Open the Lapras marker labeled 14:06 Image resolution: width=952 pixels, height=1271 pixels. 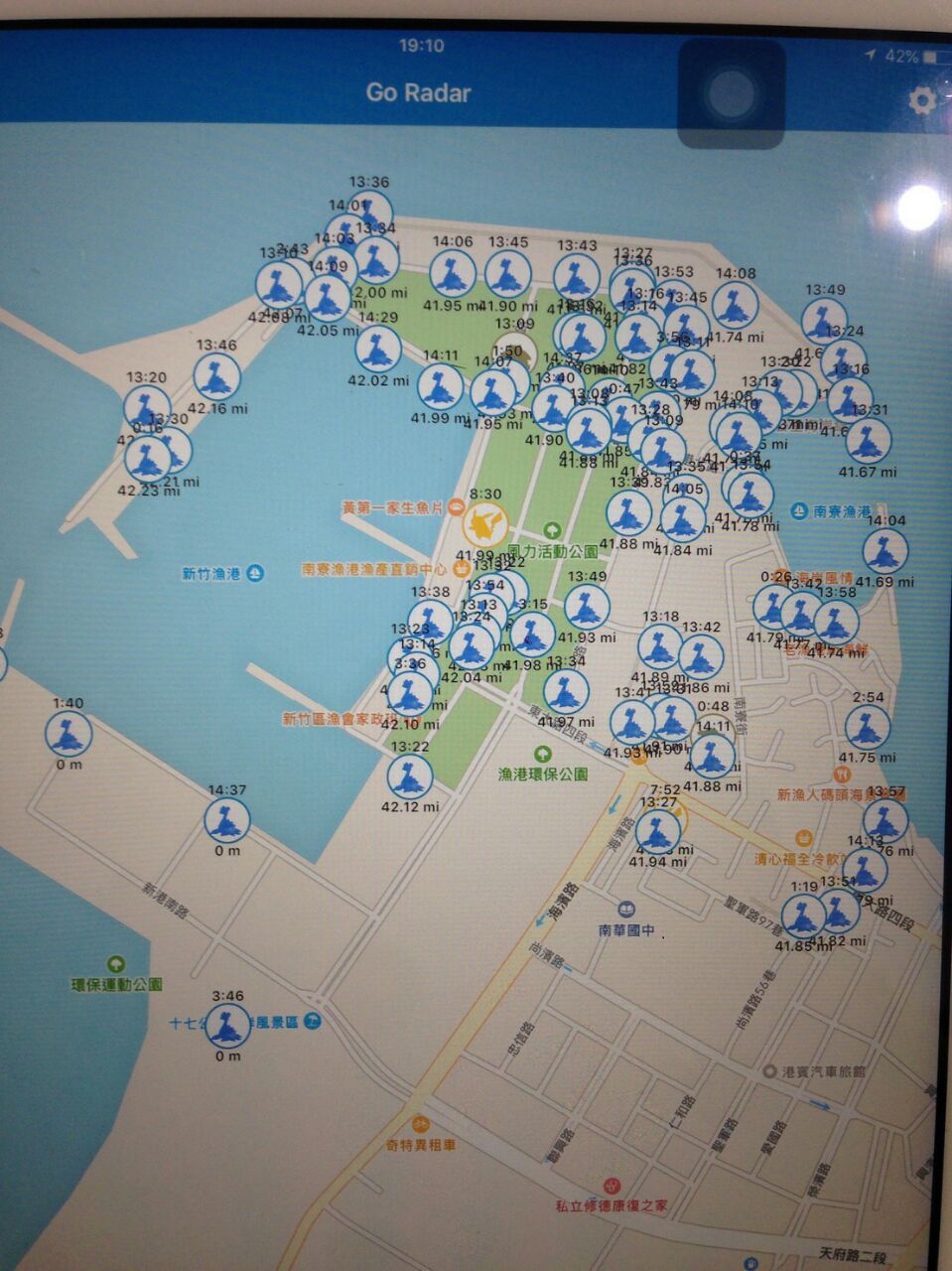pos(453,273)
